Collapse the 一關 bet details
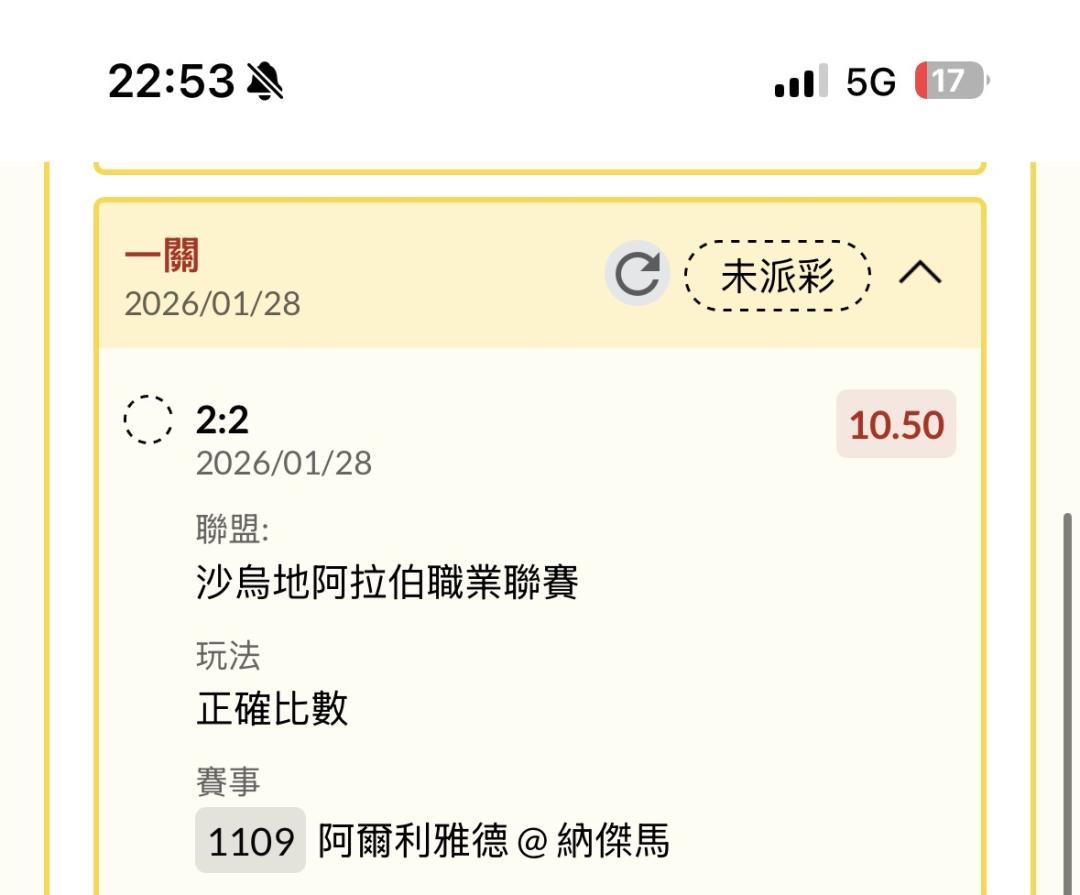 pyautogui.click(x=920, y=273)
